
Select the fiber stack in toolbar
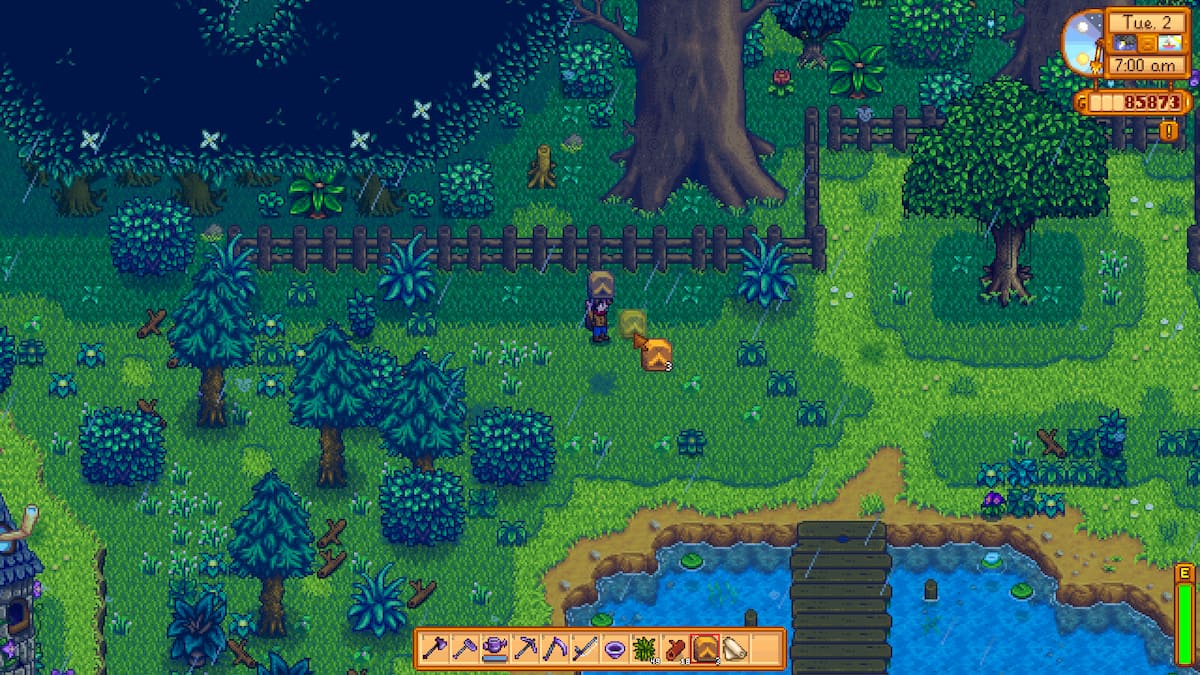coord(645,648)
